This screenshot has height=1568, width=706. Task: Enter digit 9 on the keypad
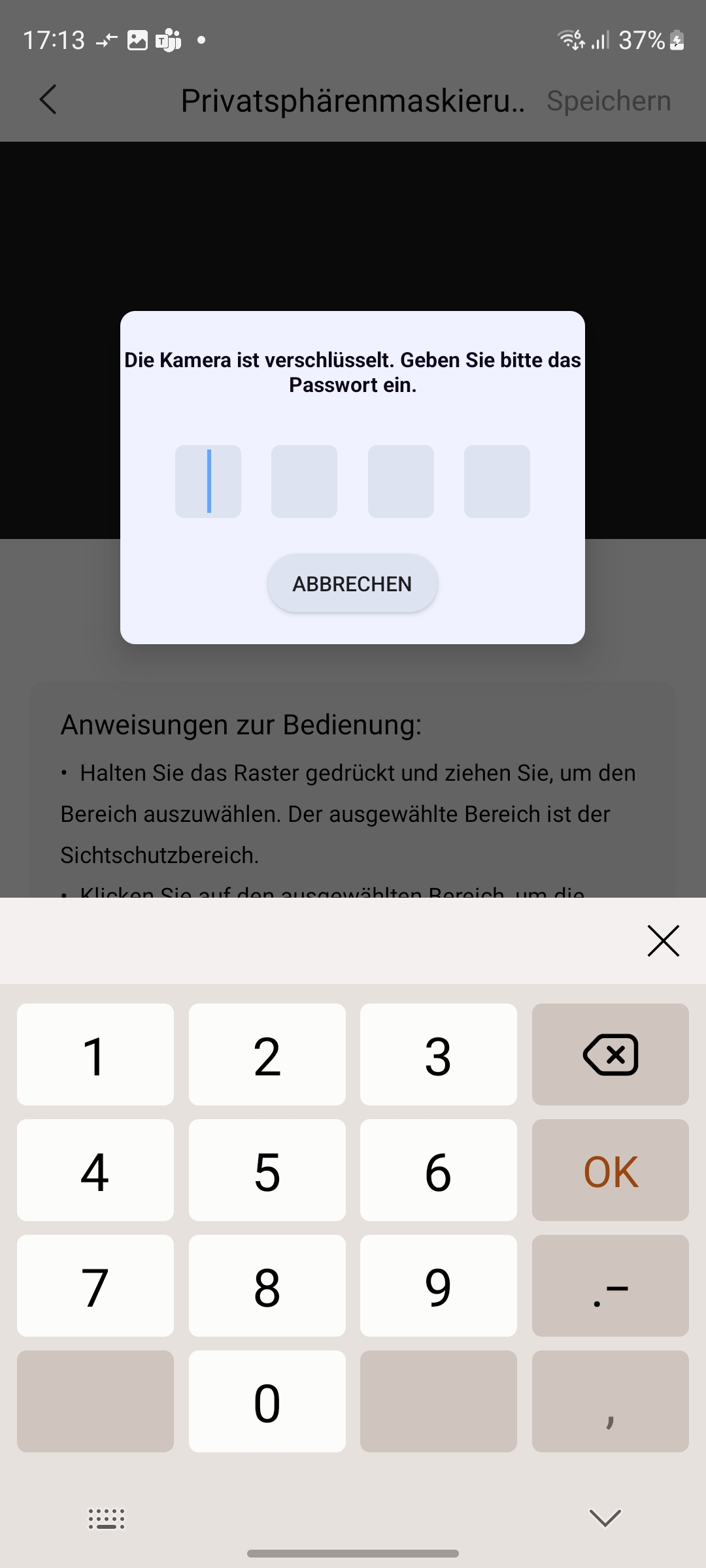pos(438,1286)
